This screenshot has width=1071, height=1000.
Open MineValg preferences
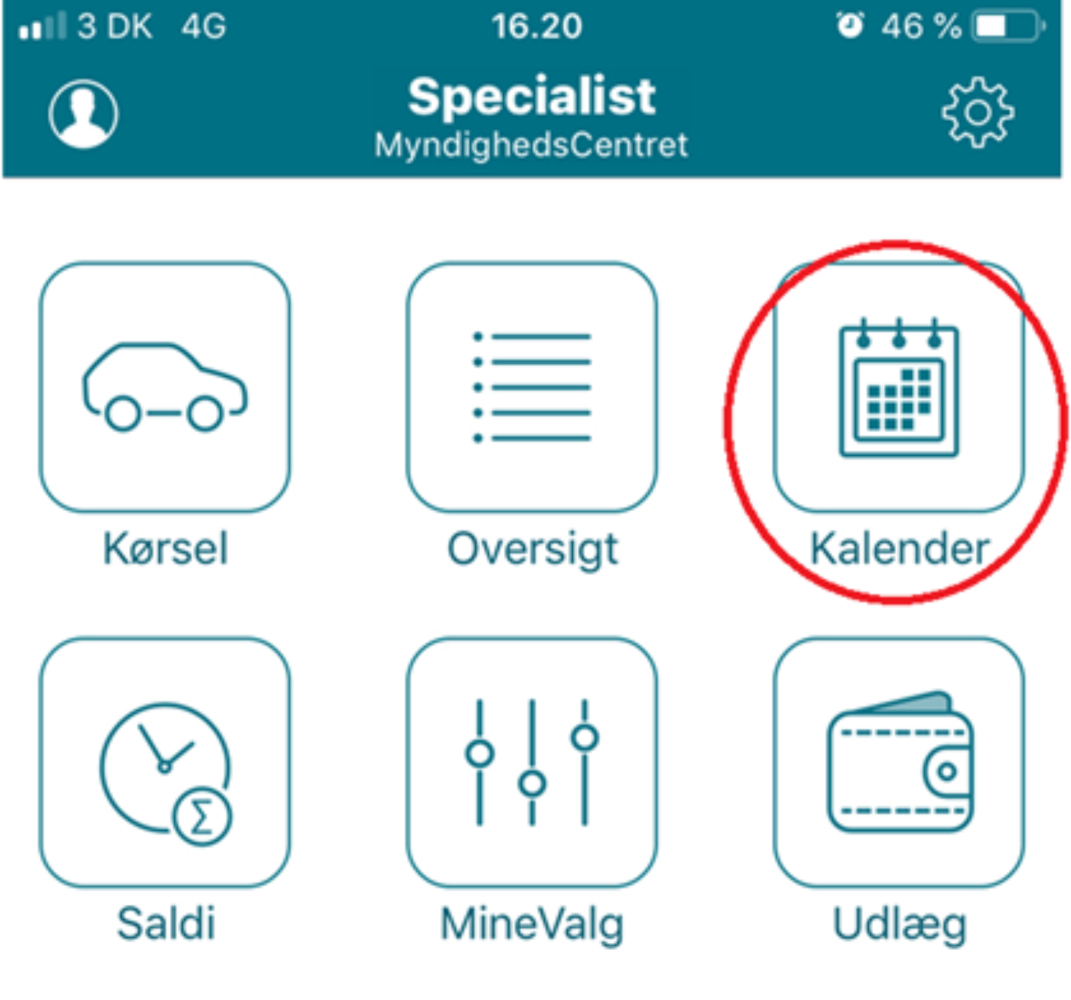click(532, 763)
